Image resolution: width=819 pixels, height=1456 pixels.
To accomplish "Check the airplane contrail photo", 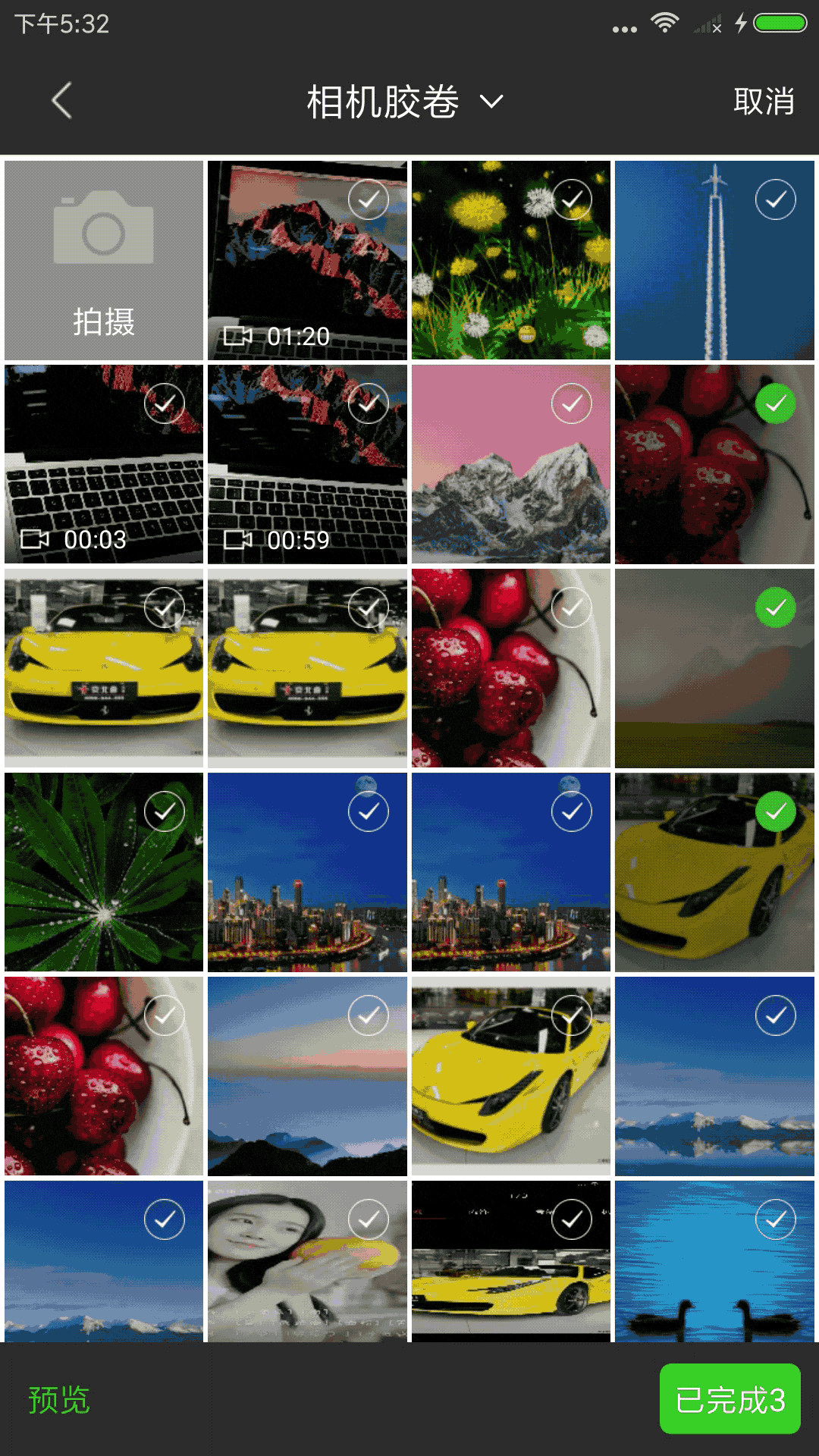I will point(775,199).
